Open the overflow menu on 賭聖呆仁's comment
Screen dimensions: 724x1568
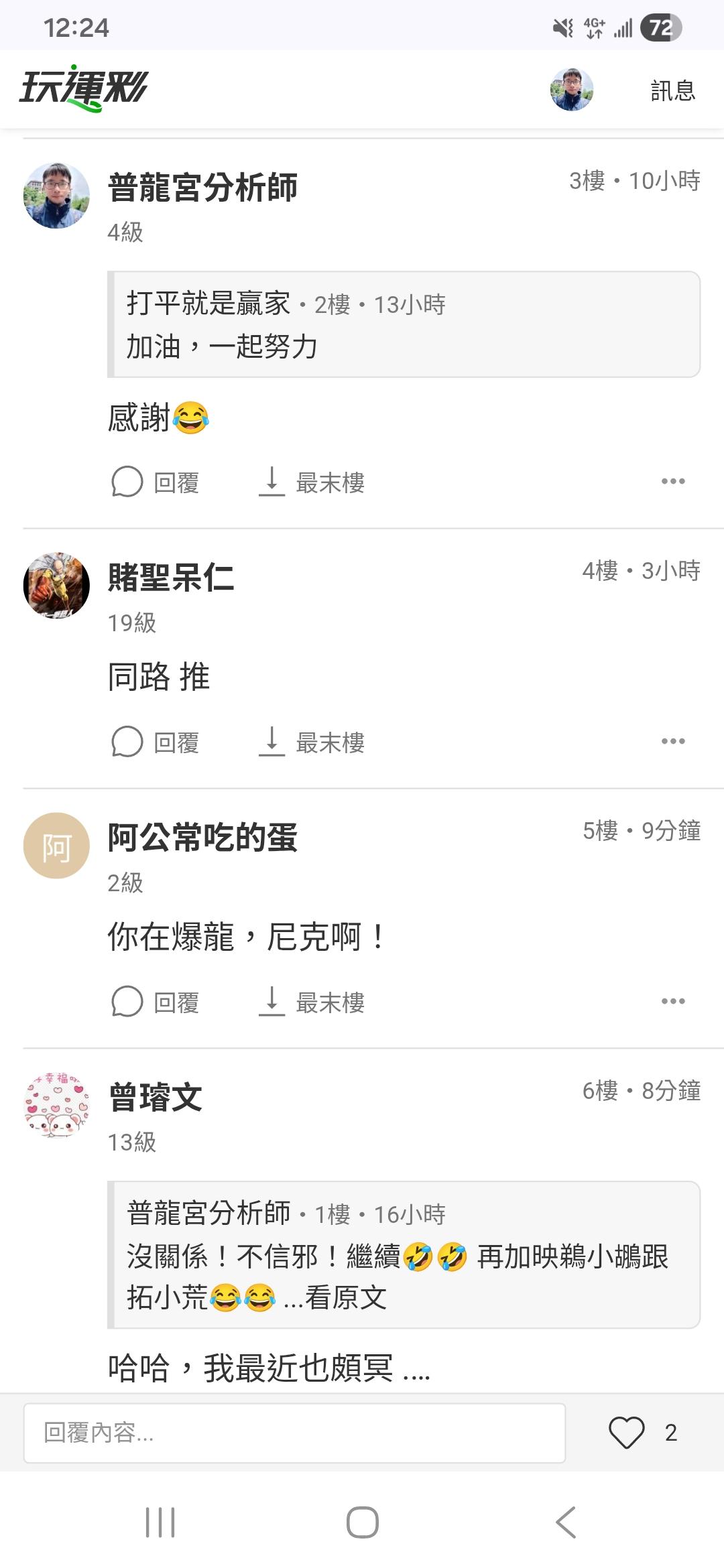[672, 741]
